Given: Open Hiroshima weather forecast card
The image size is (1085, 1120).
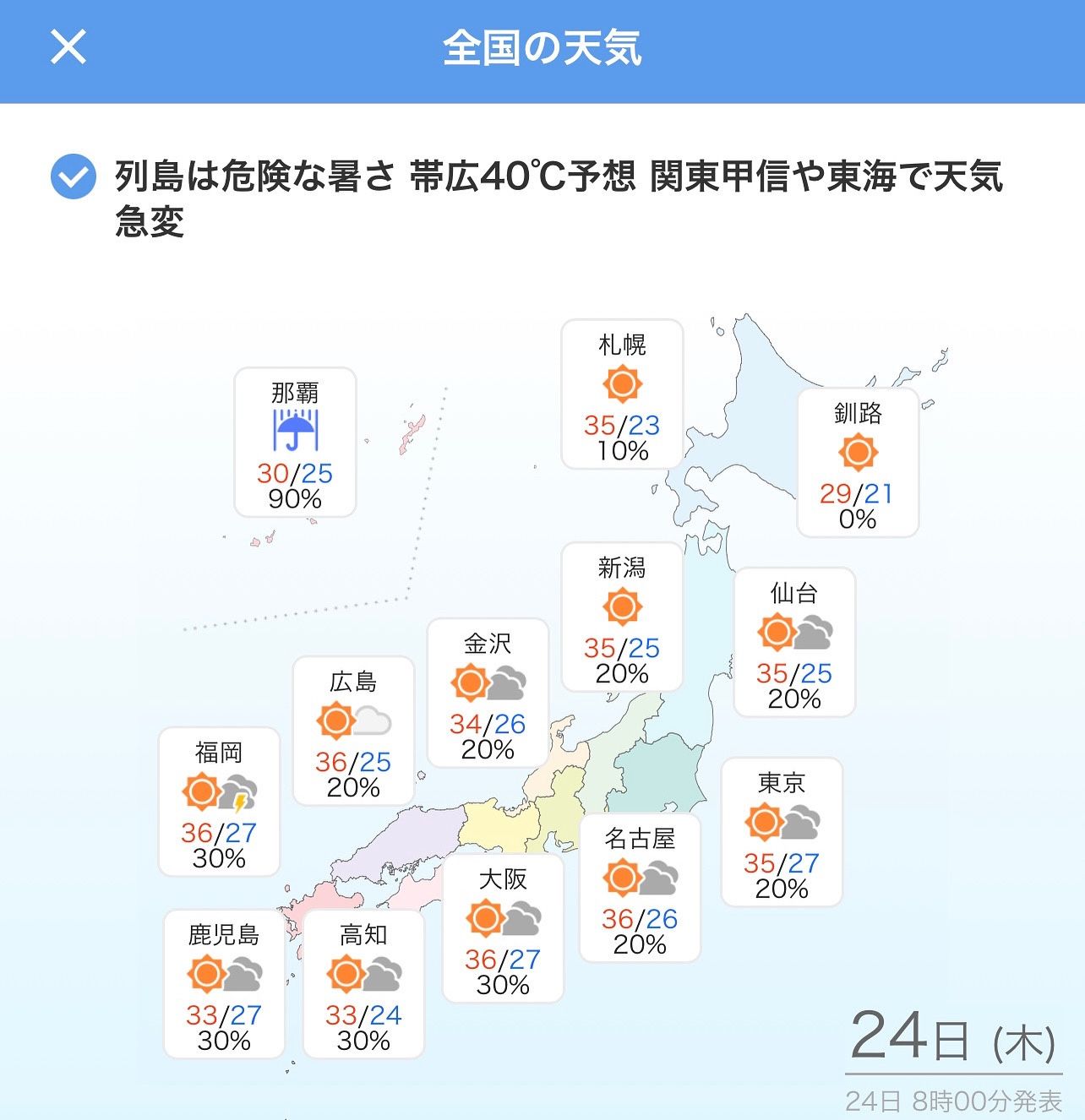Looking at the screenshot, I should tap(353, 731).
